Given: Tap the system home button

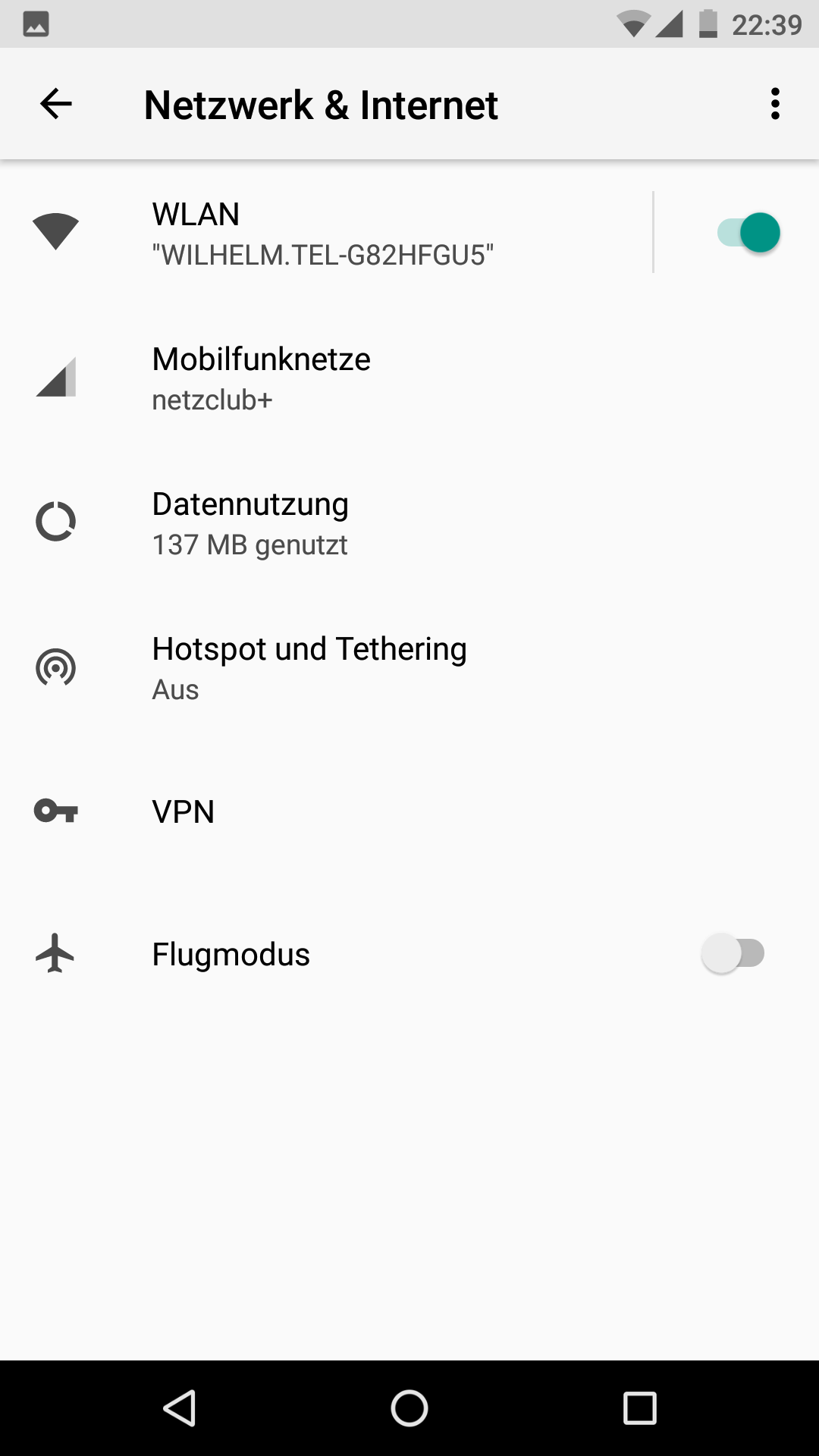Looking at the screenshot, I should [409, 1408].
